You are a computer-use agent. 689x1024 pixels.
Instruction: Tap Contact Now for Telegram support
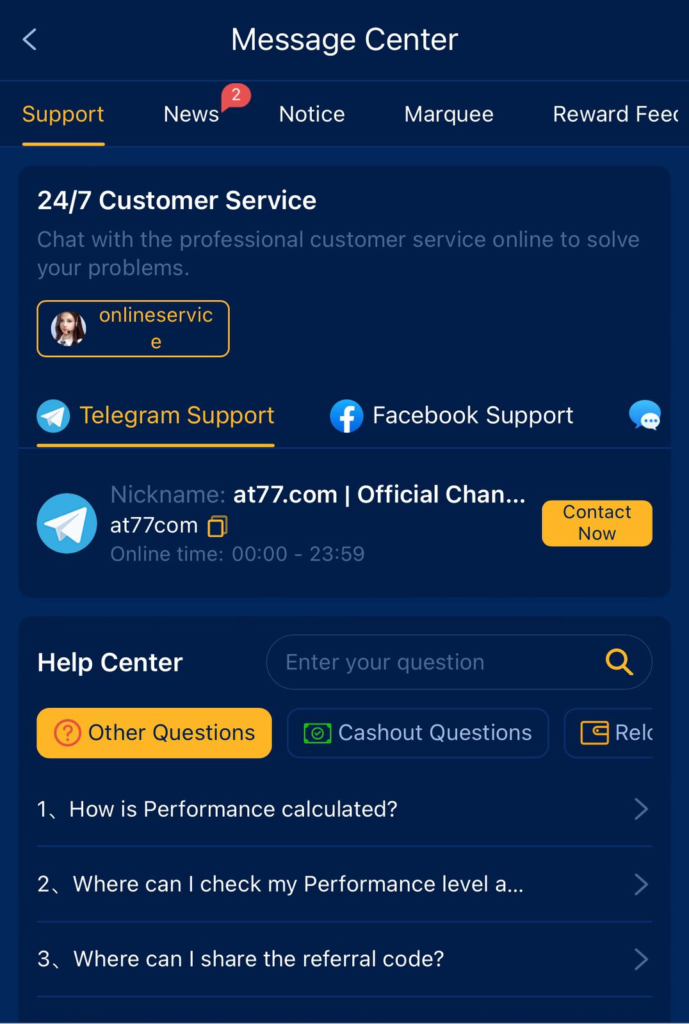[x=596, y=523]
